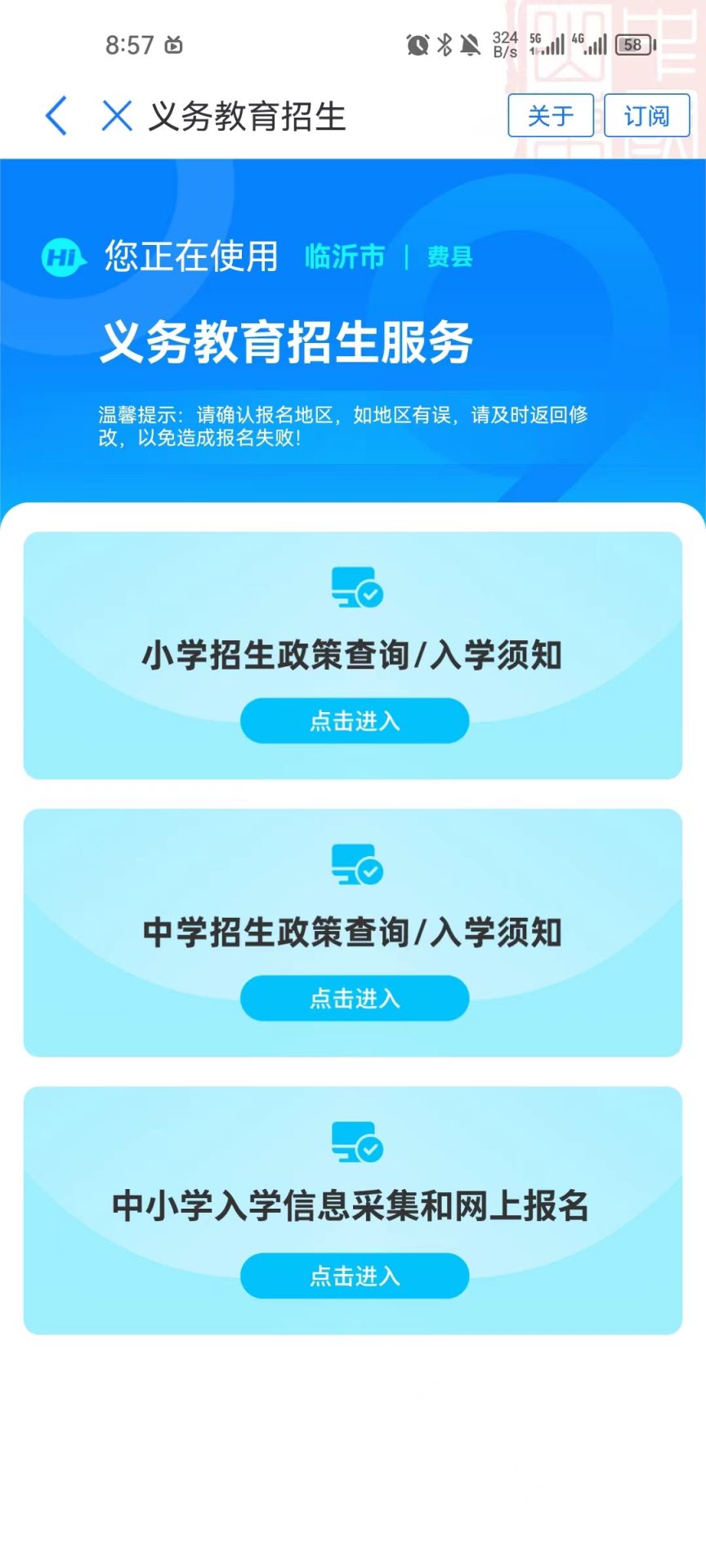Tap 点击进入 under 中小学入学信息采集和网上报名
Image resolution: width=706 pixels, height=1568 pixels.
355,1276
